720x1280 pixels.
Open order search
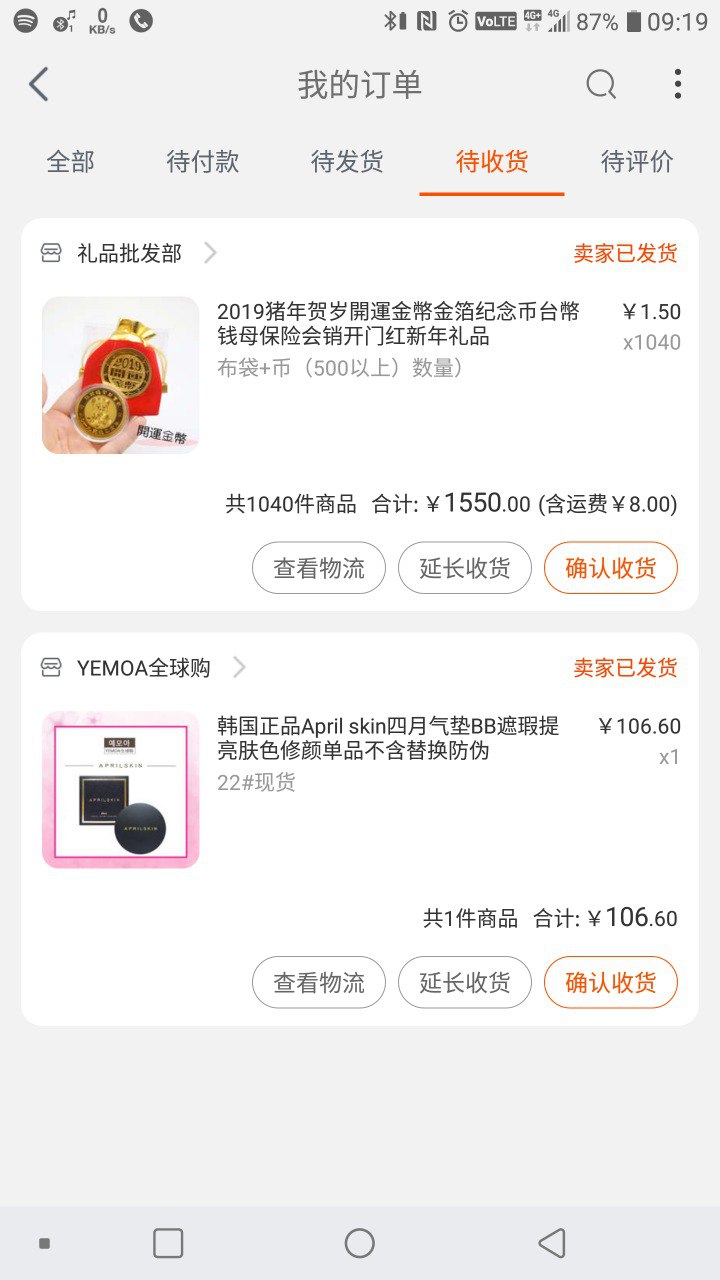(600, 85)
